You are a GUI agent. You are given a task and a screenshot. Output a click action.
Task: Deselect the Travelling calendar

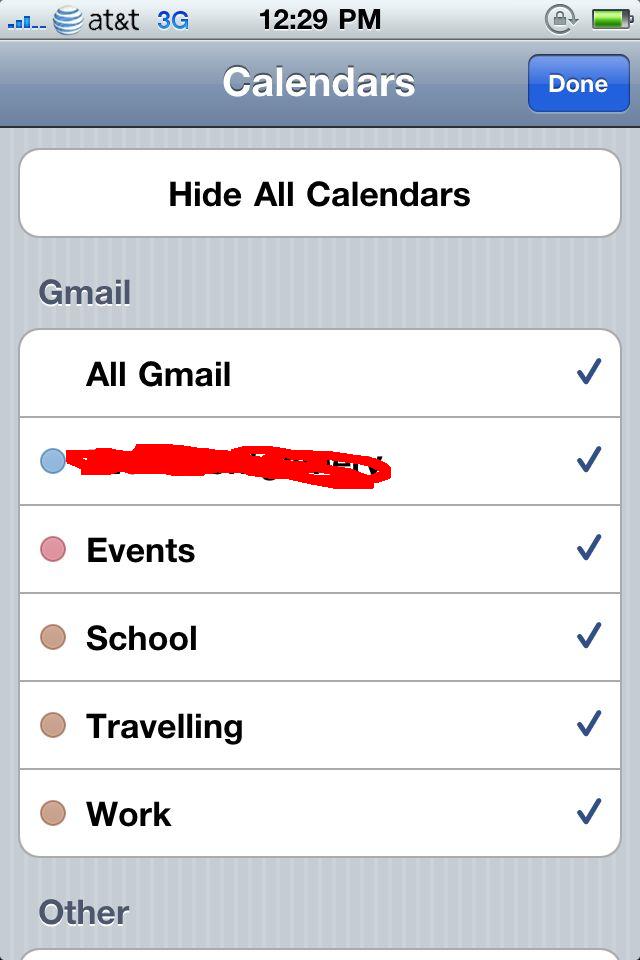click(x=320, y=726)
